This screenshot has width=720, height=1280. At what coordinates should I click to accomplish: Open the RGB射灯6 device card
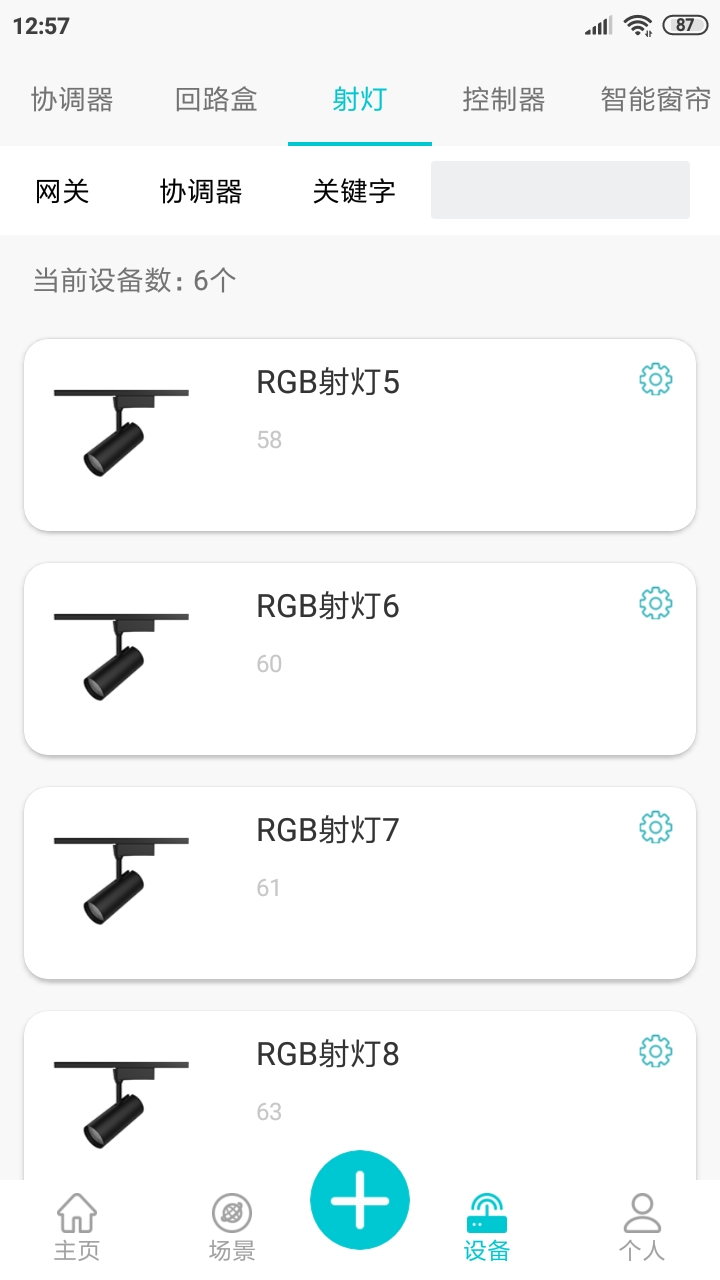(x=360, y=659)
